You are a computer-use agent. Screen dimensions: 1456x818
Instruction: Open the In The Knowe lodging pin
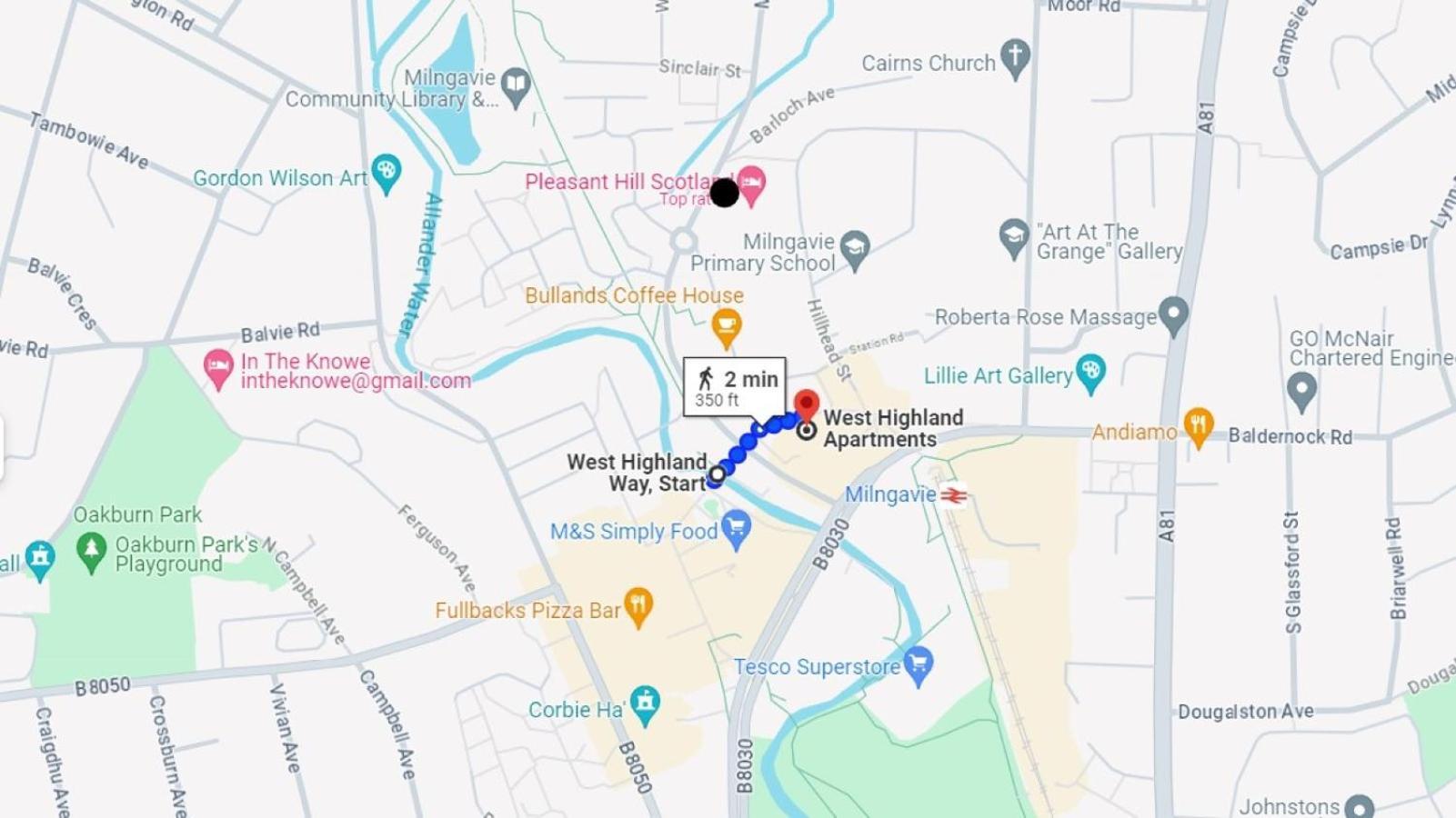click(217, 367)
